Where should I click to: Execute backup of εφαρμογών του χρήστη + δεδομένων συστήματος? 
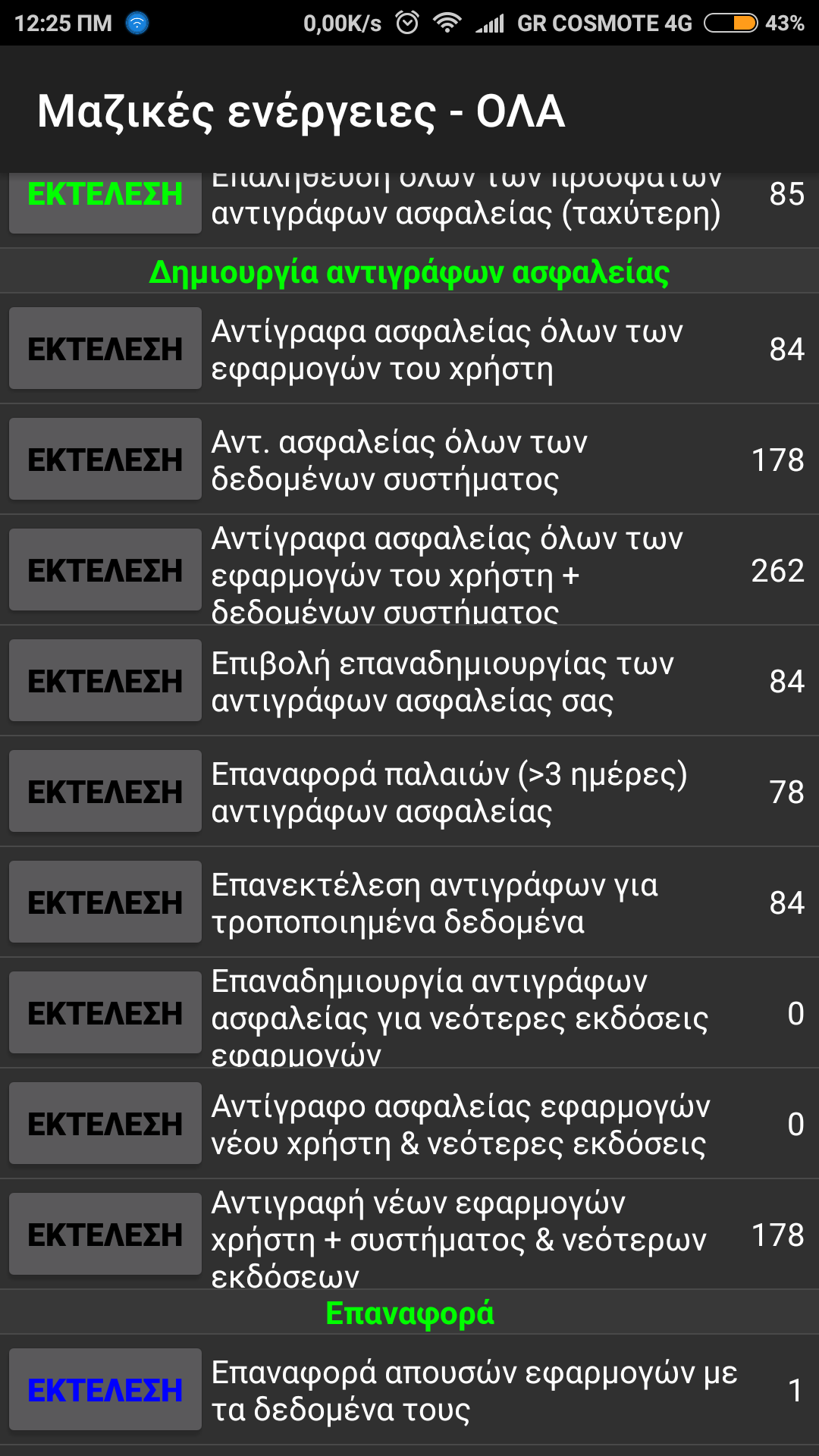(105, 570)
